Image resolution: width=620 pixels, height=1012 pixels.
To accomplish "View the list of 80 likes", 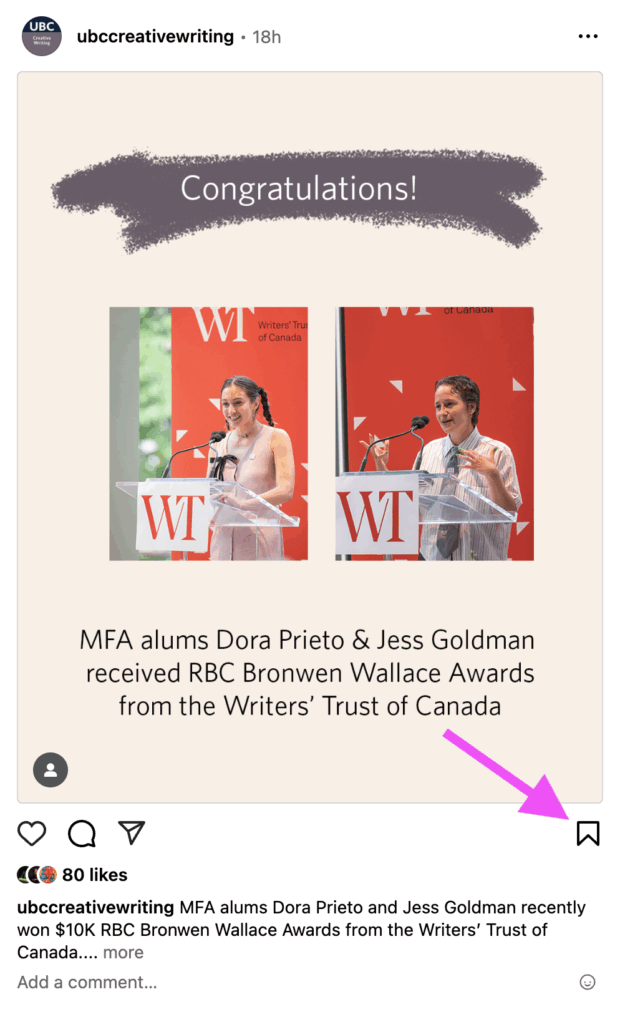I will [94, 875].
